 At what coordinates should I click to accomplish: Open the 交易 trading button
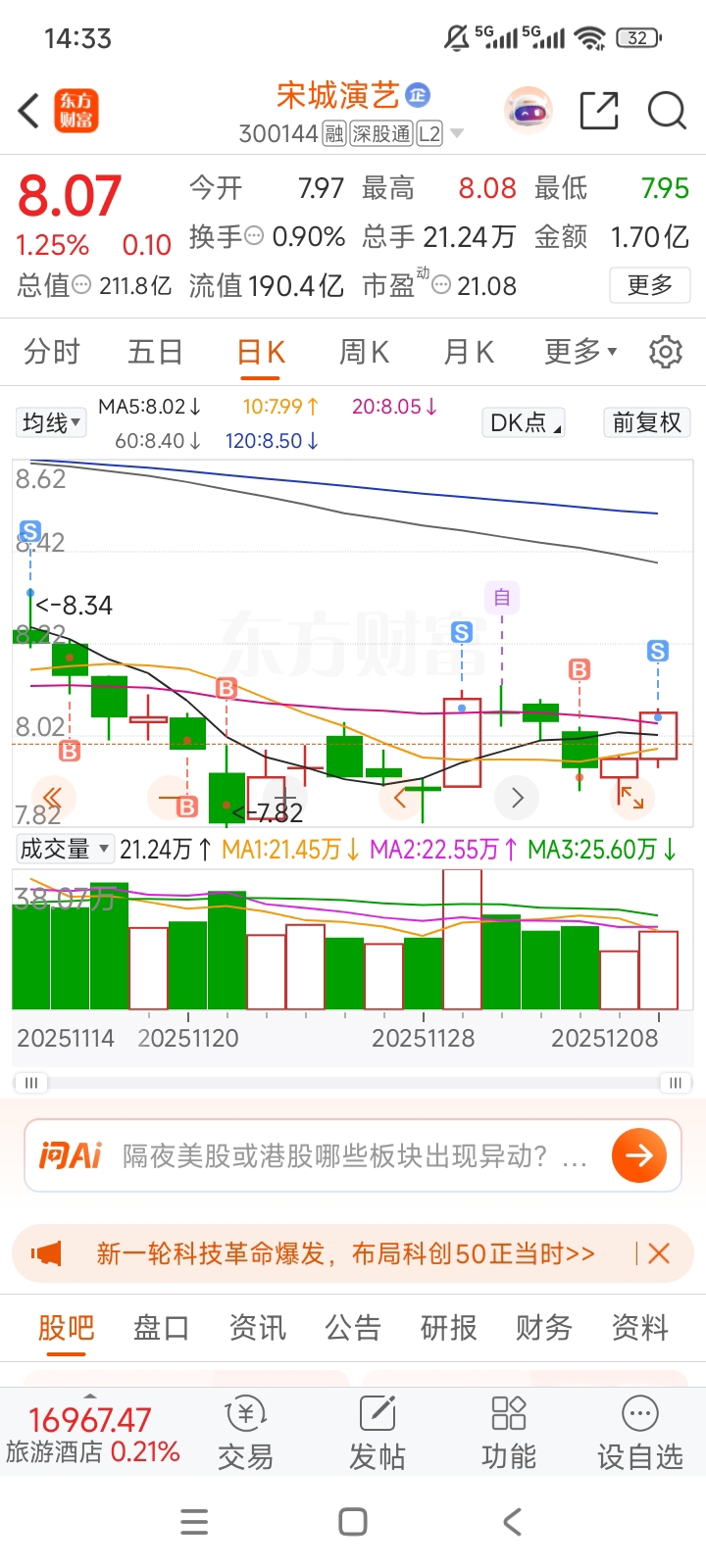click(x=245, y=1434)
